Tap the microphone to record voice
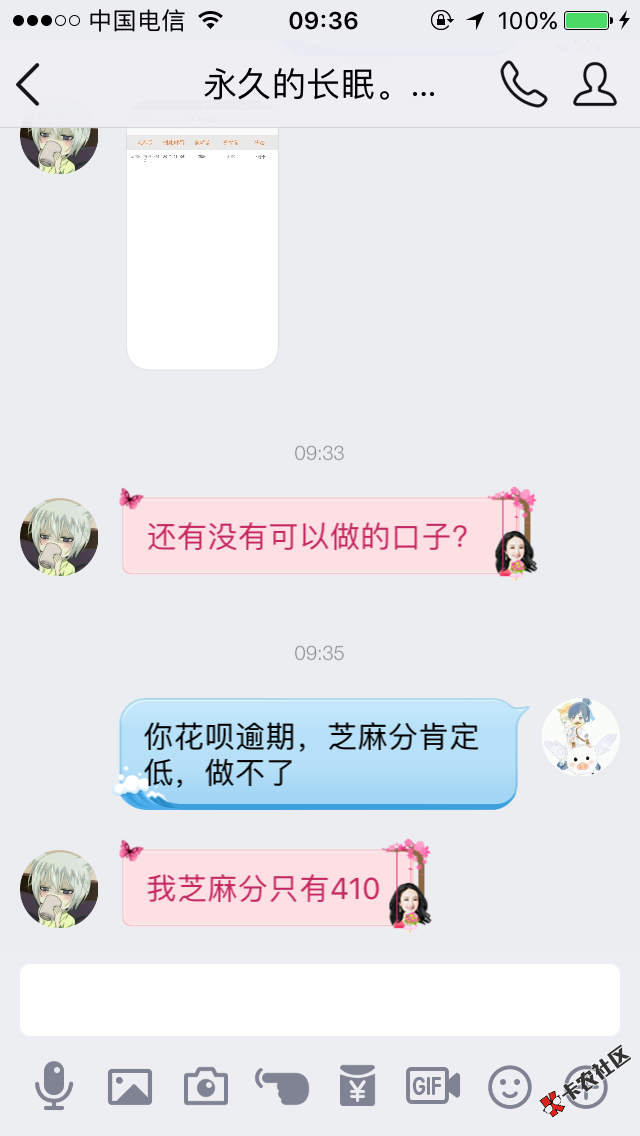The width and height of the screenshot is (640, 1136). point(54,1086)
